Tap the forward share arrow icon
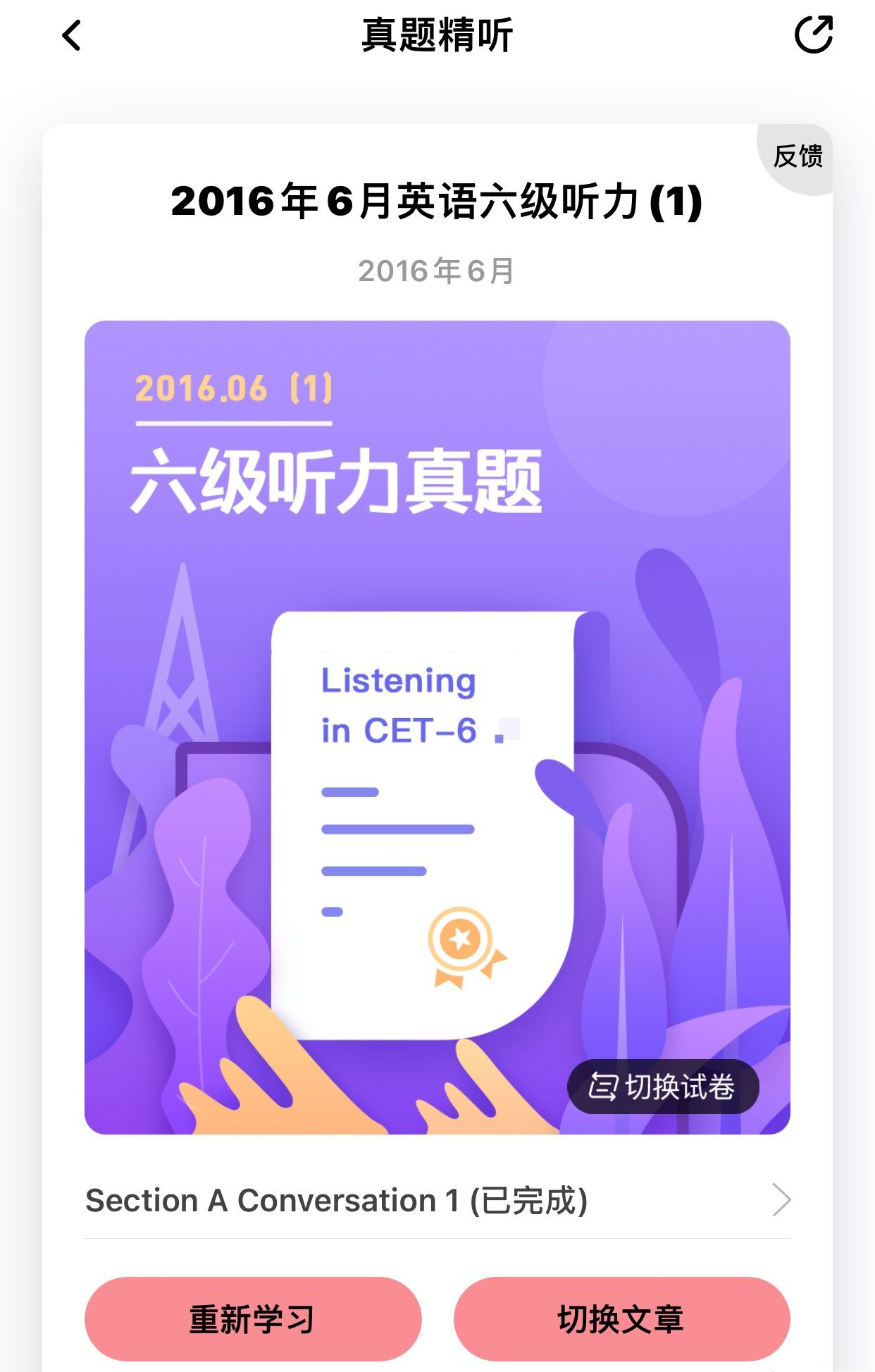875x1372 pixels. (x=813, y=34)
